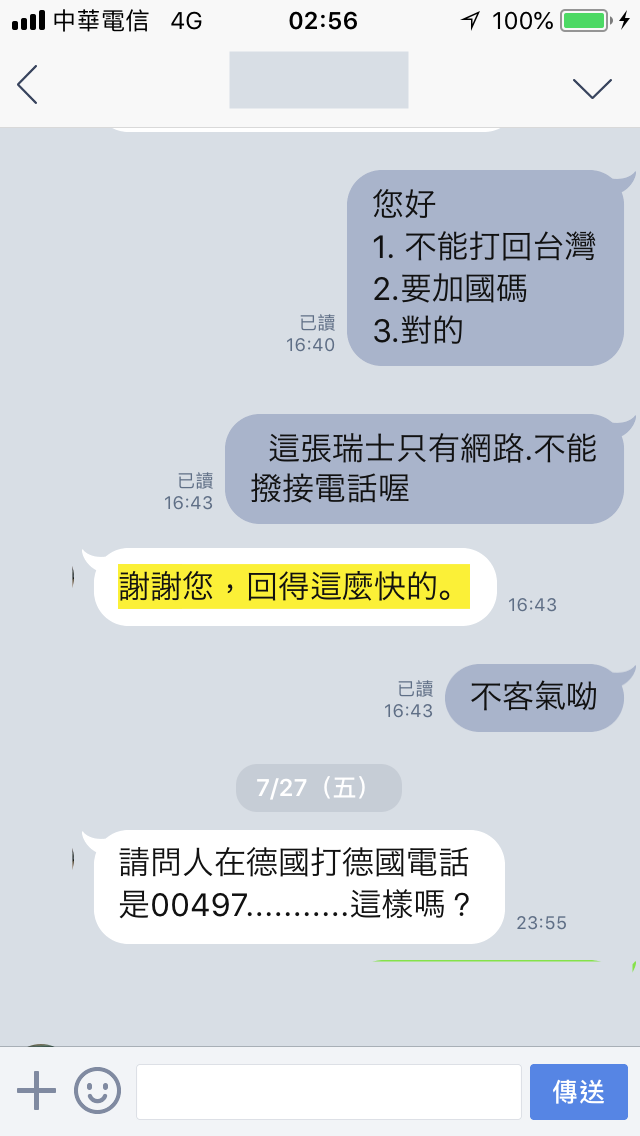
Task: Go back to the chat list
Action: [x=28, y=85]
